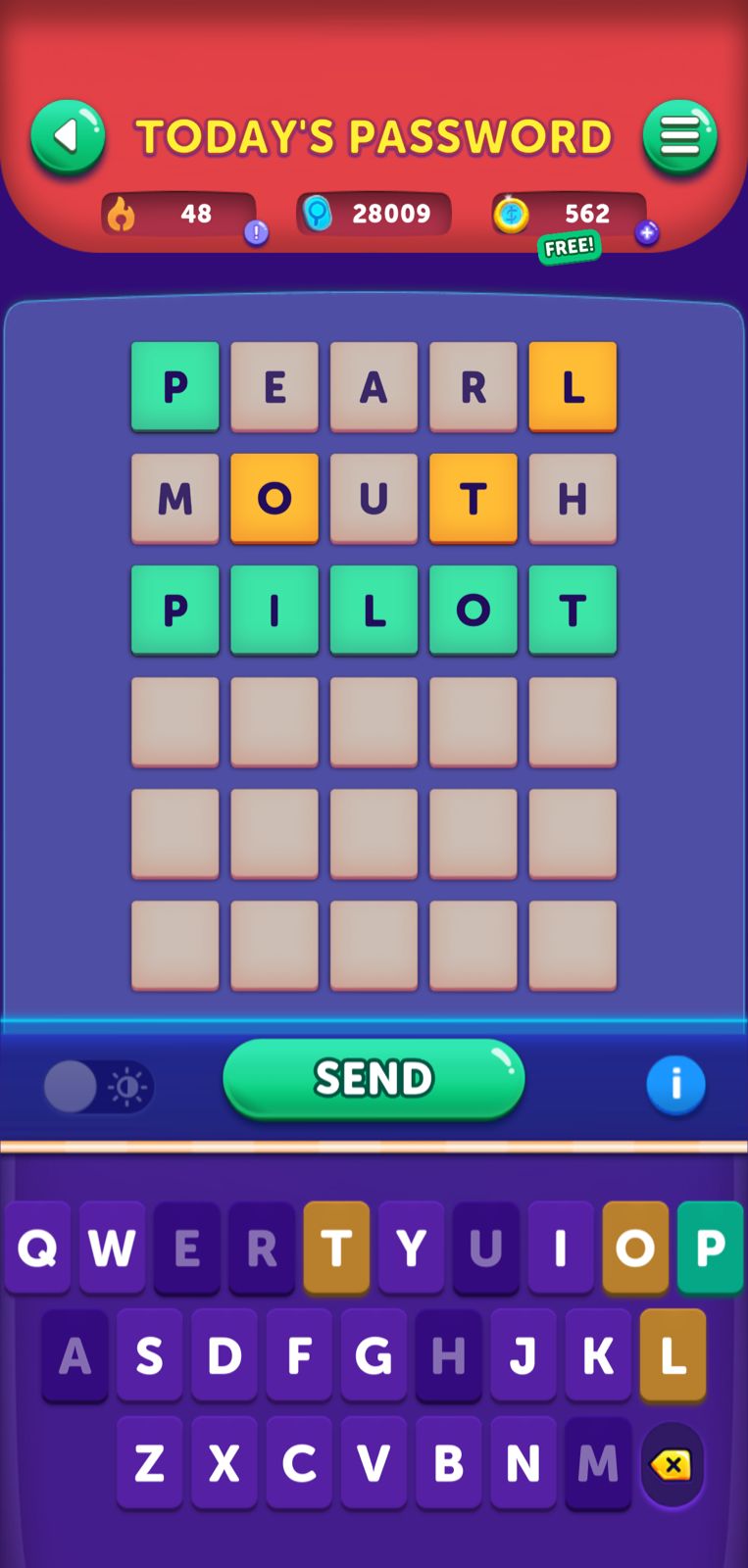Type the letter N key
This screenshot has width=748, height=1568.
click(x=523, y=1463)
